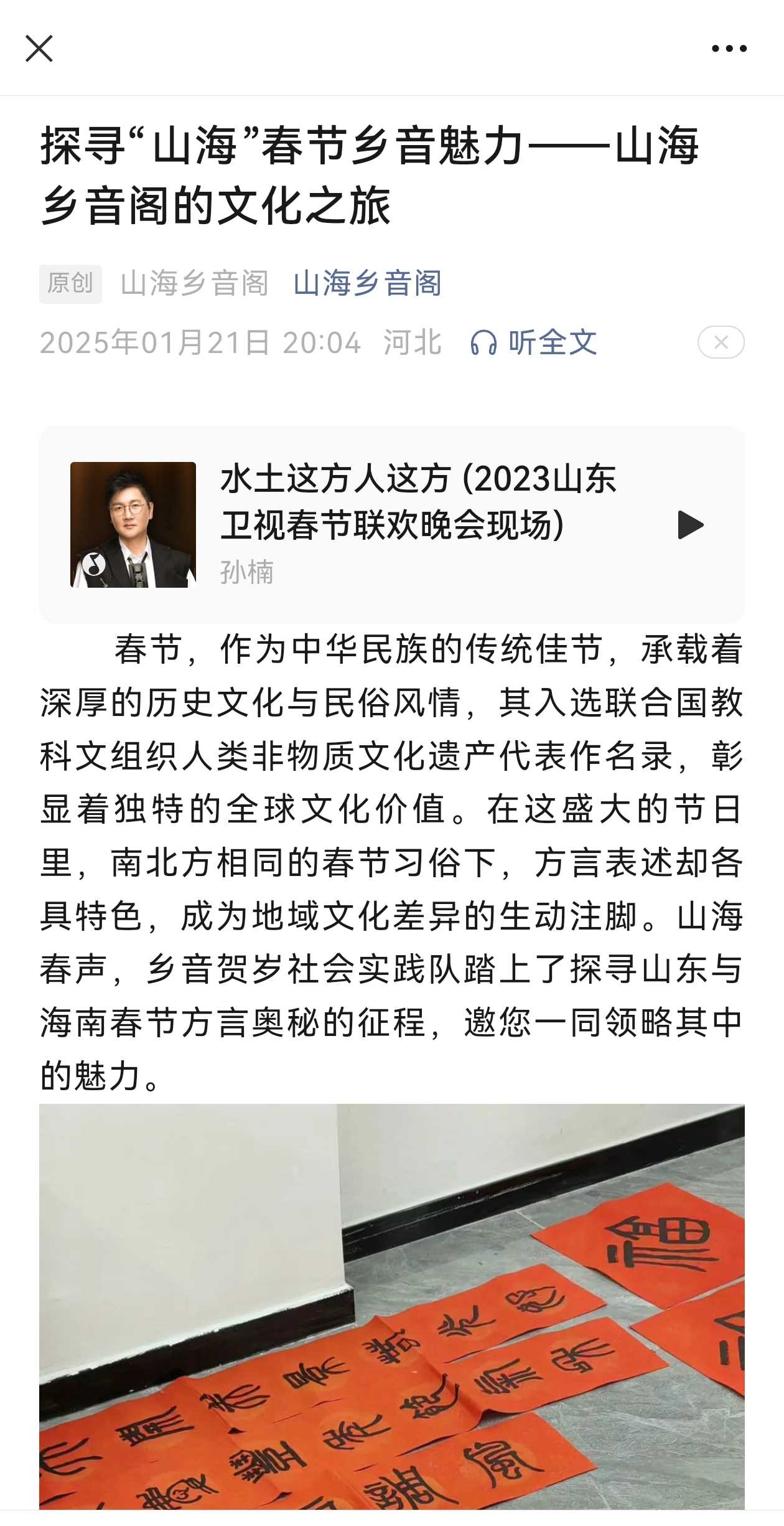Image resolution: width=784 pixels, height=1526 pixels.
Task: Open the 孙楠 song album cover
Action: pos(133,525)
